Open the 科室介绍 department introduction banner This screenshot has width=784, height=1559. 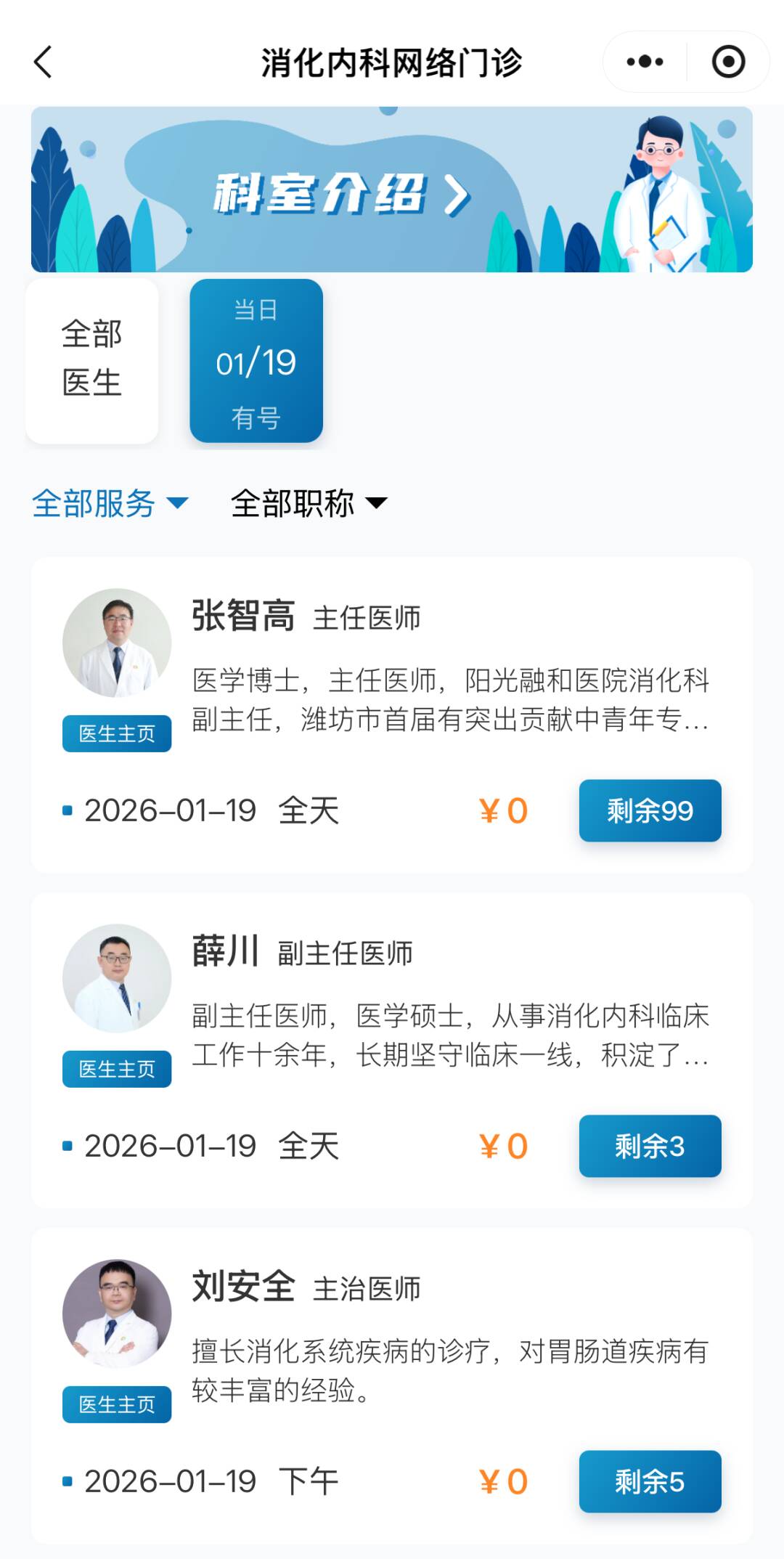pyautogui.click(x=392, y=190)
